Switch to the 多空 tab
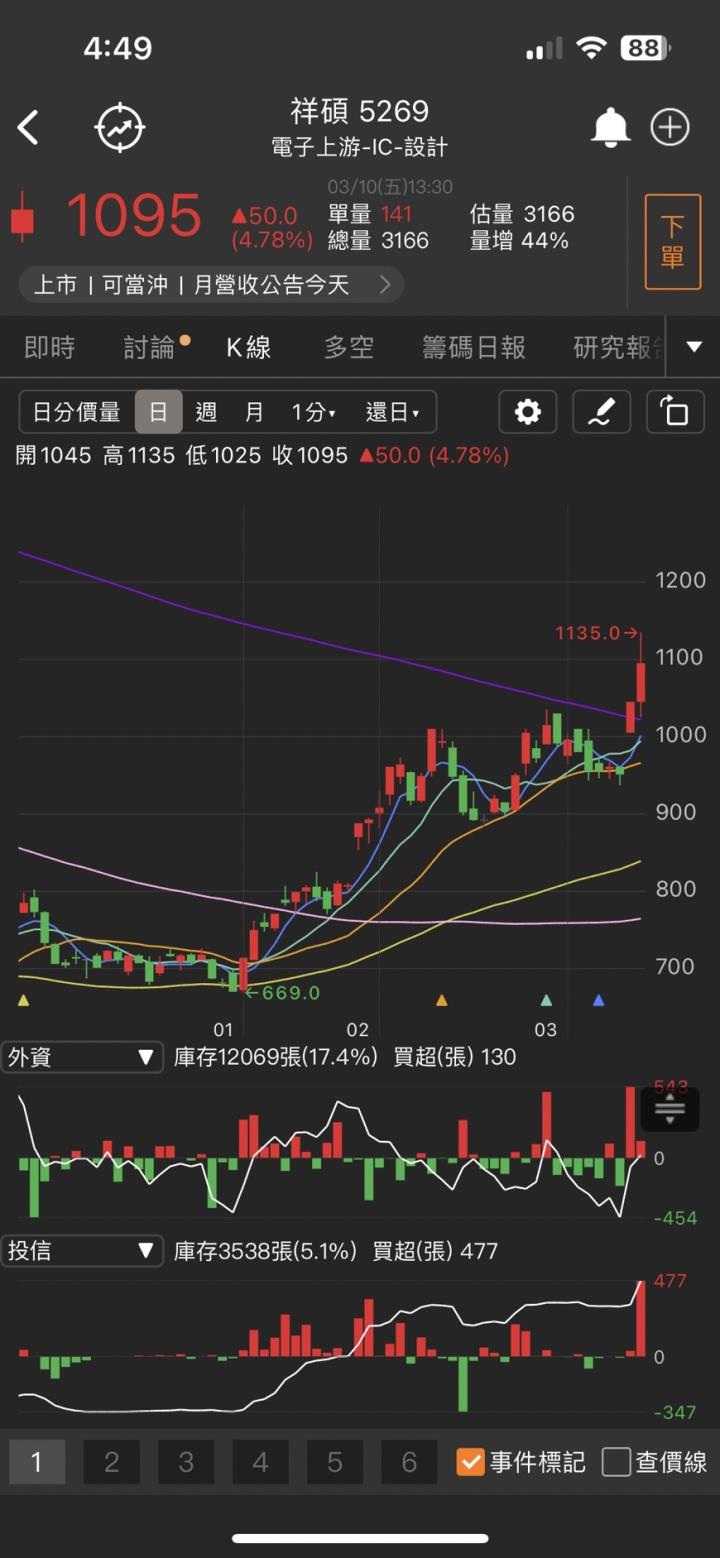Viewport: 720px width, 1558px height. point(348,346)
